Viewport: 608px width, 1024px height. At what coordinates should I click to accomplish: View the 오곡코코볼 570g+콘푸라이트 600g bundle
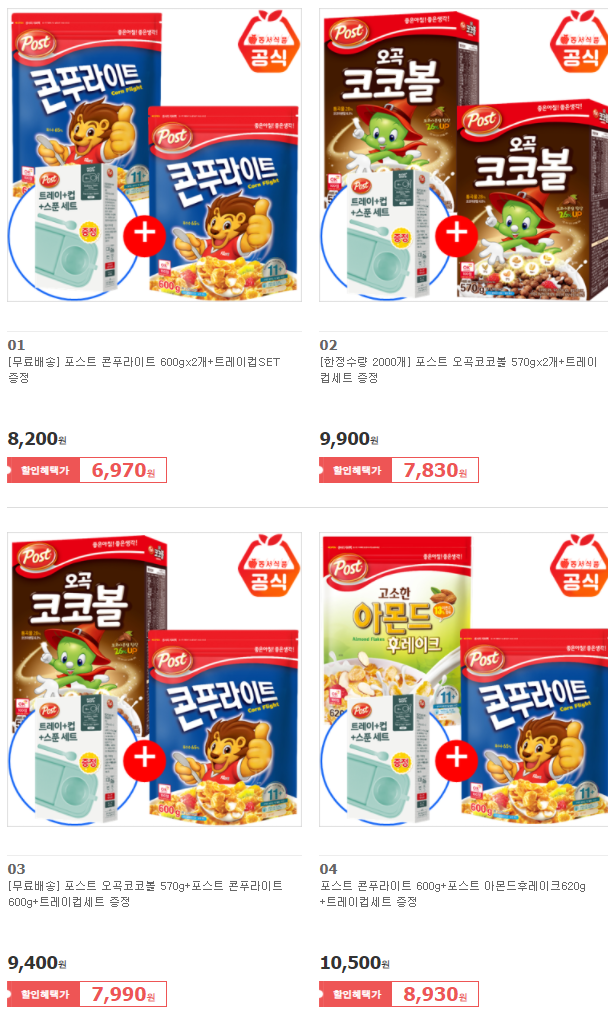pos(154,680)
